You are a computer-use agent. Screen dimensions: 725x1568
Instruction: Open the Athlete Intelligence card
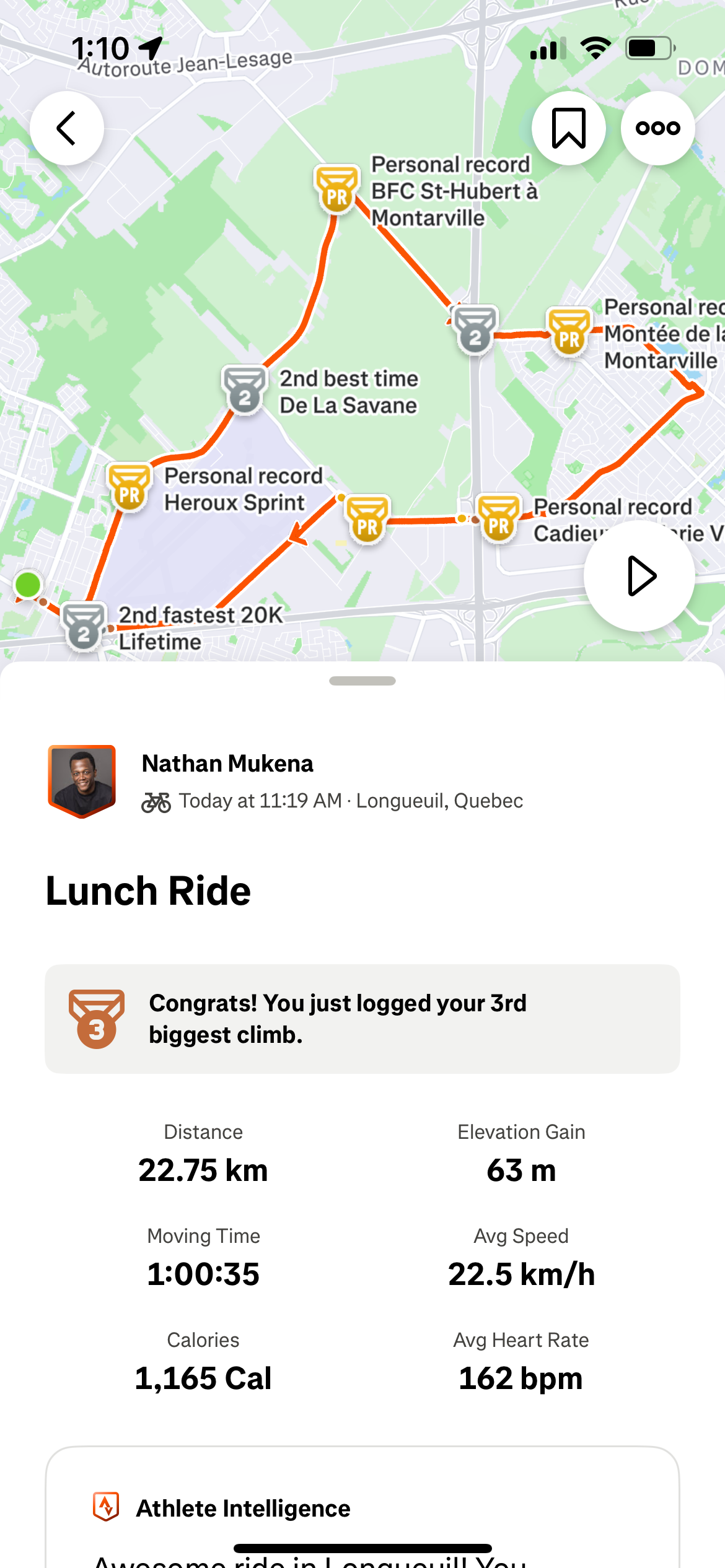(362, 1508)
